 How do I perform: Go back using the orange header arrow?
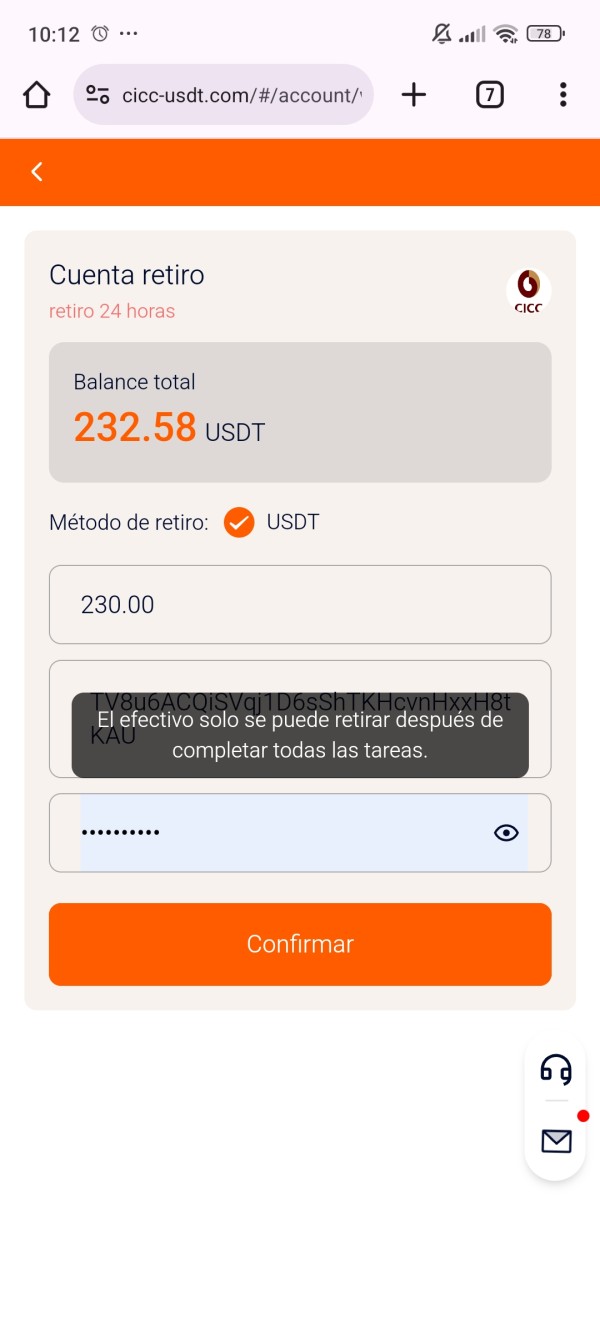37,172
